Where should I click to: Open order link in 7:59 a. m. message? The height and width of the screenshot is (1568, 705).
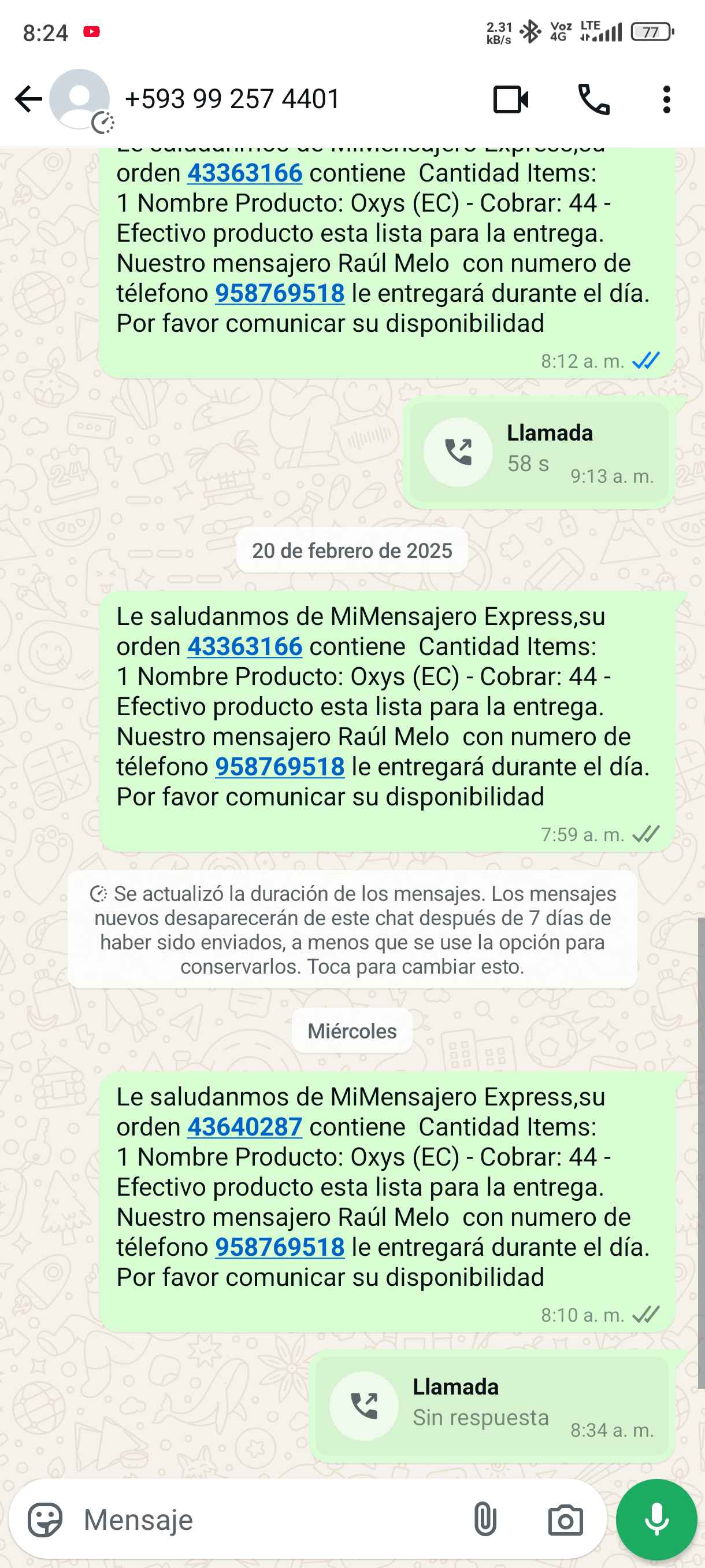(x=244, y=646)
